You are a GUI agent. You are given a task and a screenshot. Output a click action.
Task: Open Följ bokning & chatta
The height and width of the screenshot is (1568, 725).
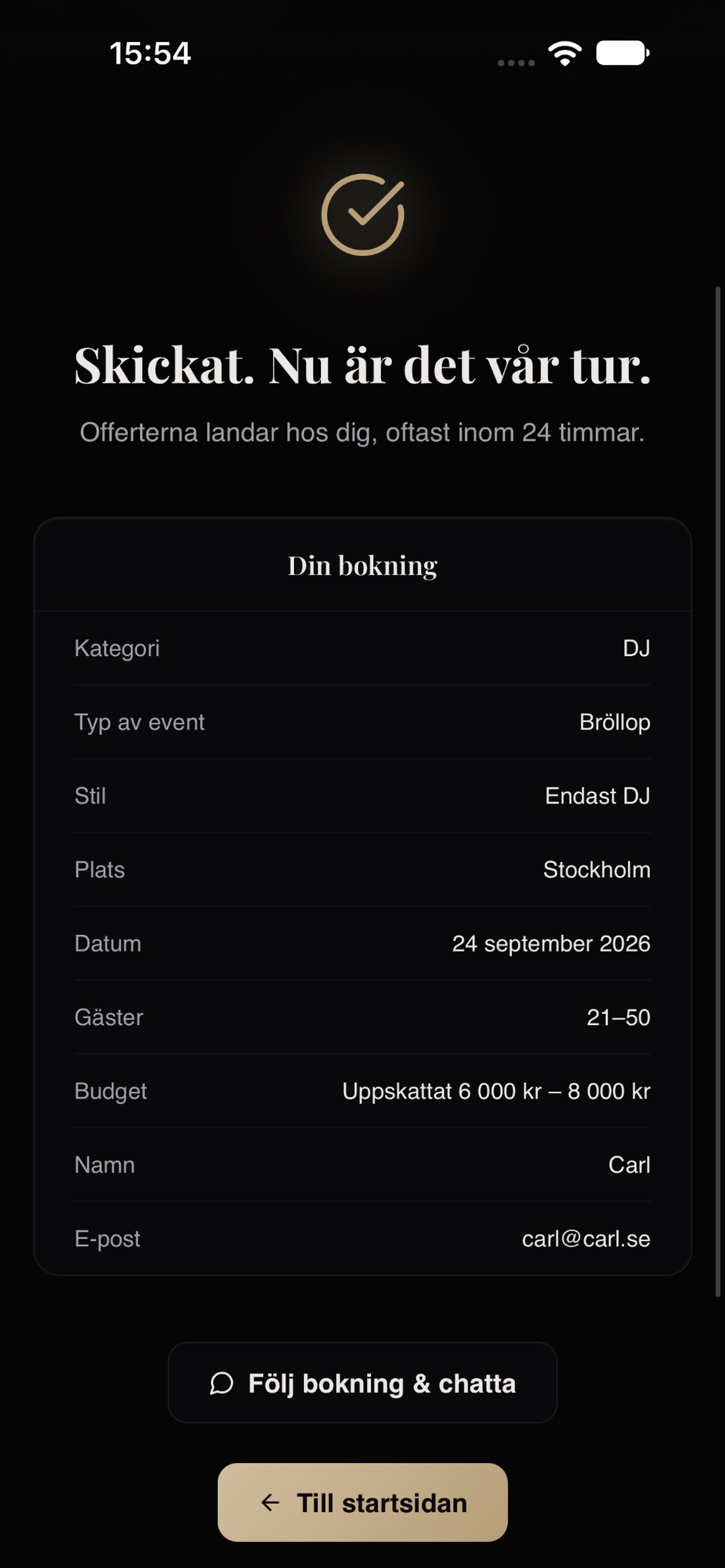(x=362, y=1382)
